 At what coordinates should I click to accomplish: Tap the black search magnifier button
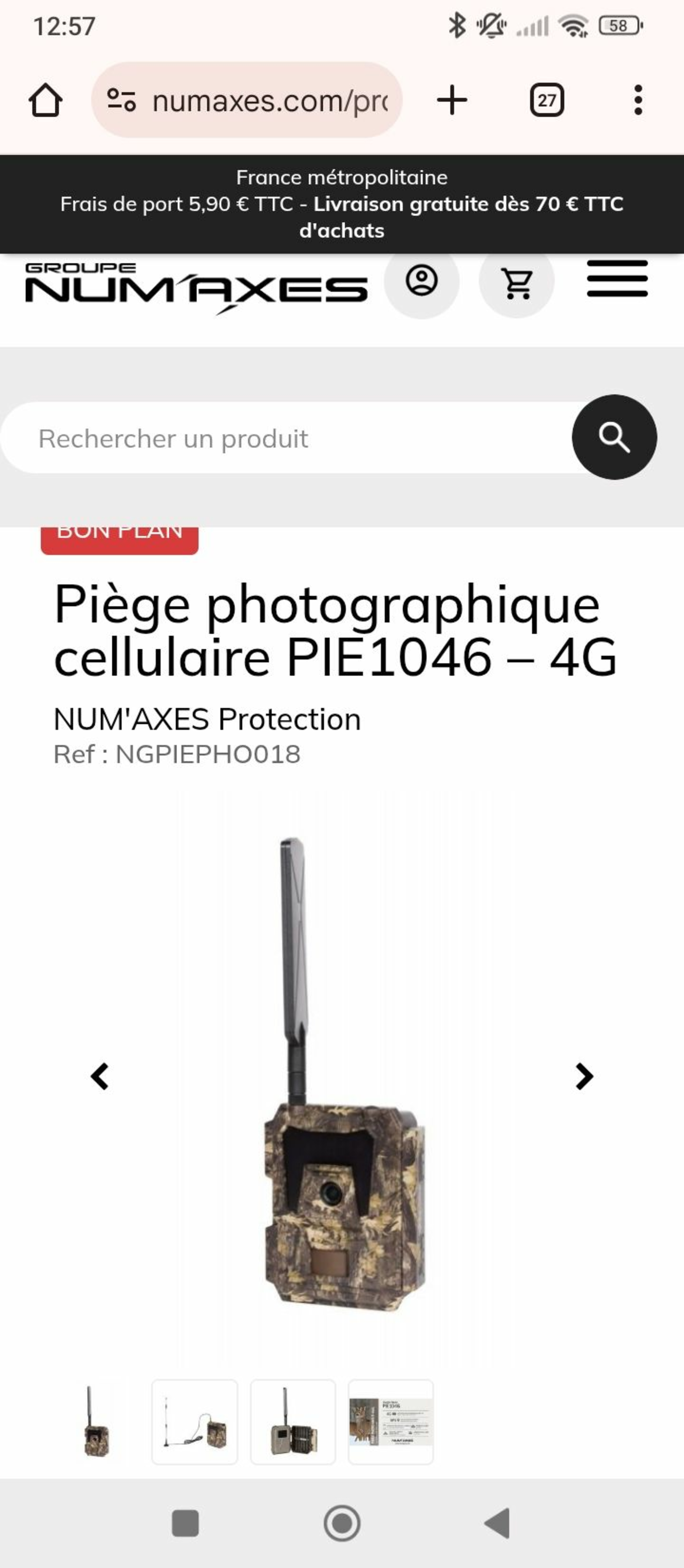coord(614,438)
